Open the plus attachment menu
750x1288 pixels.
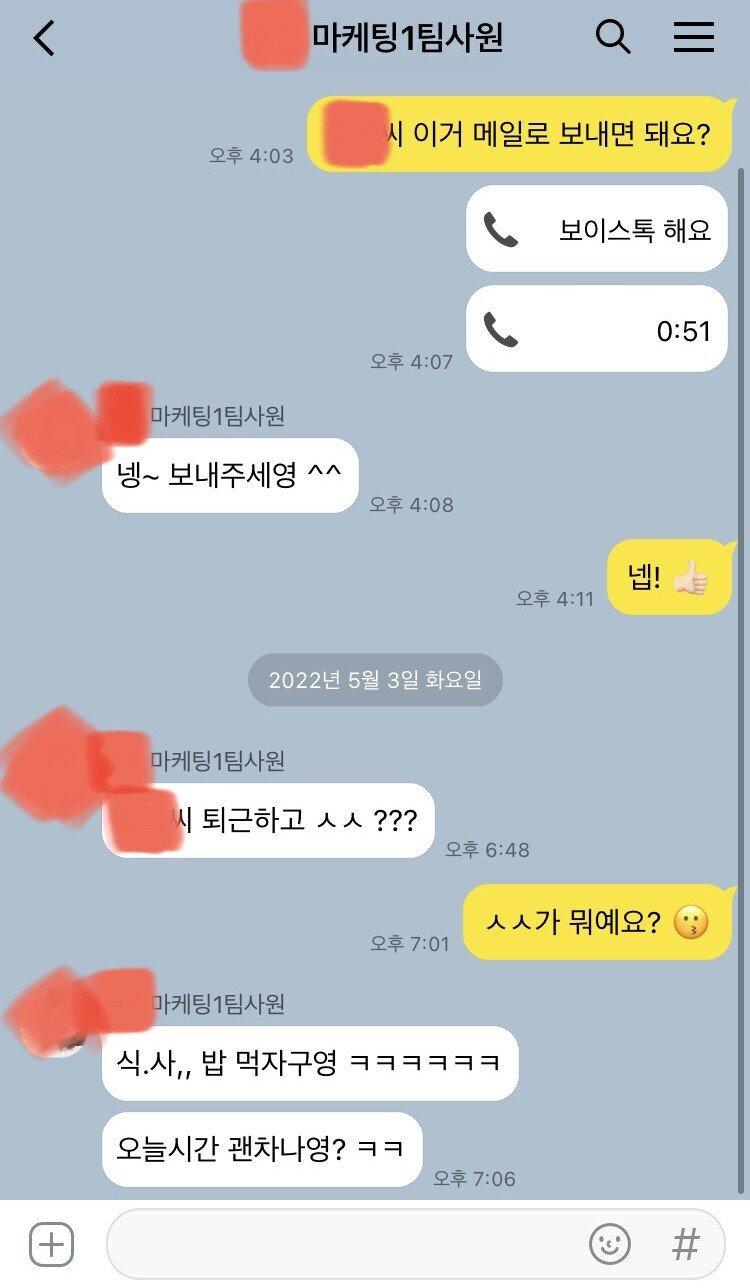tap(51, 1245)
